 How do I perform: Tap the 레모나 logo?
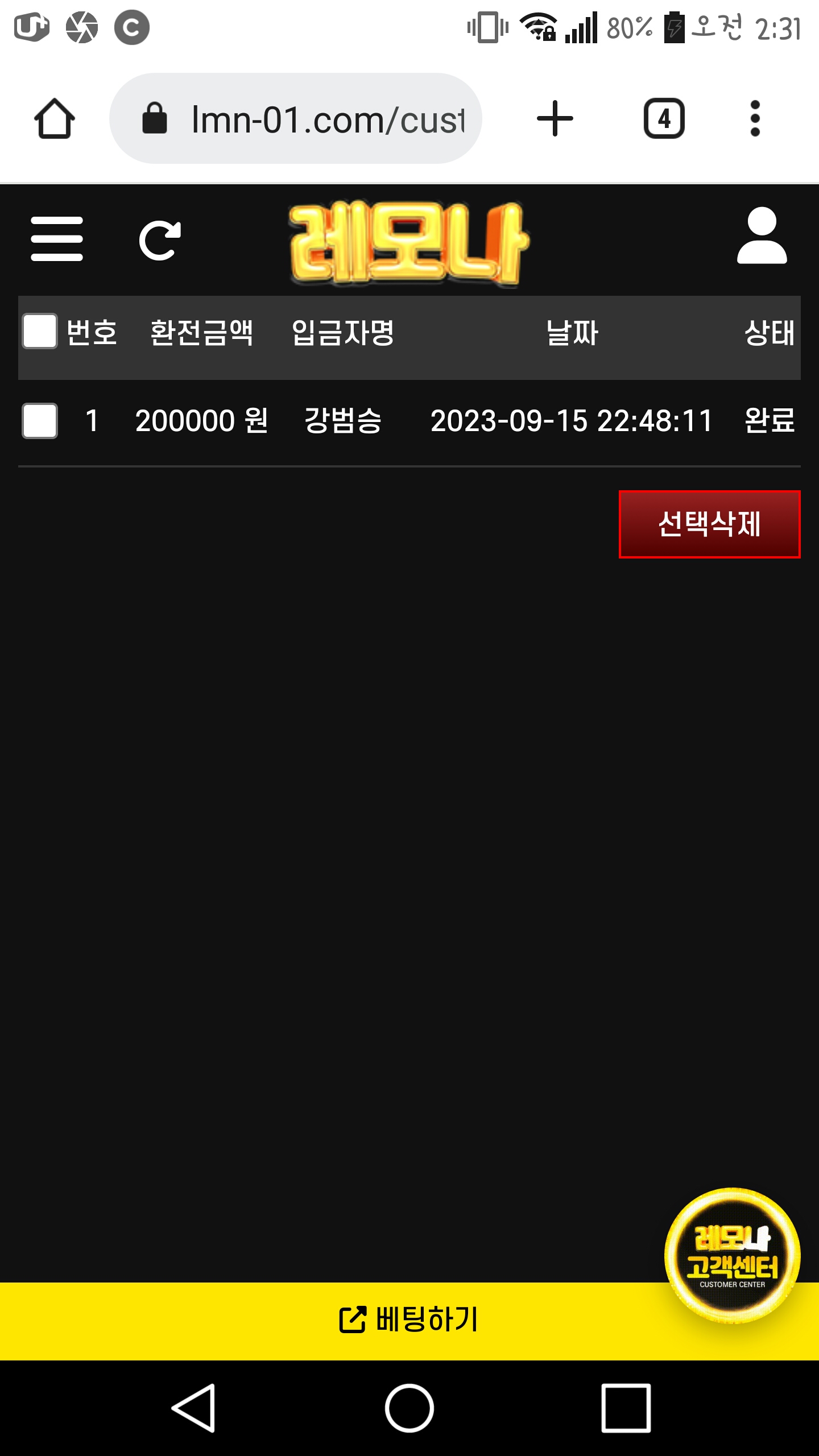tap(408, 243)
